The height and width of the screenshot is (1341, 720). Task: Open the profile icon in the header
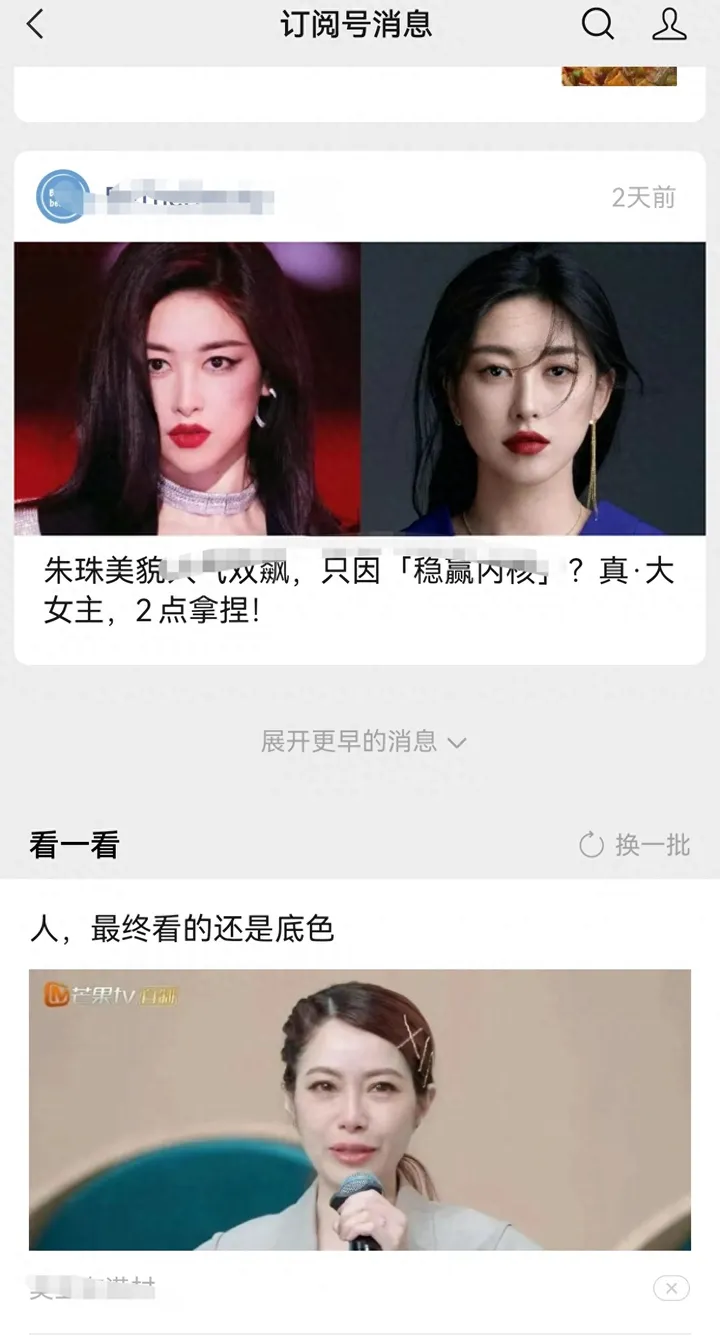[669, 24]
